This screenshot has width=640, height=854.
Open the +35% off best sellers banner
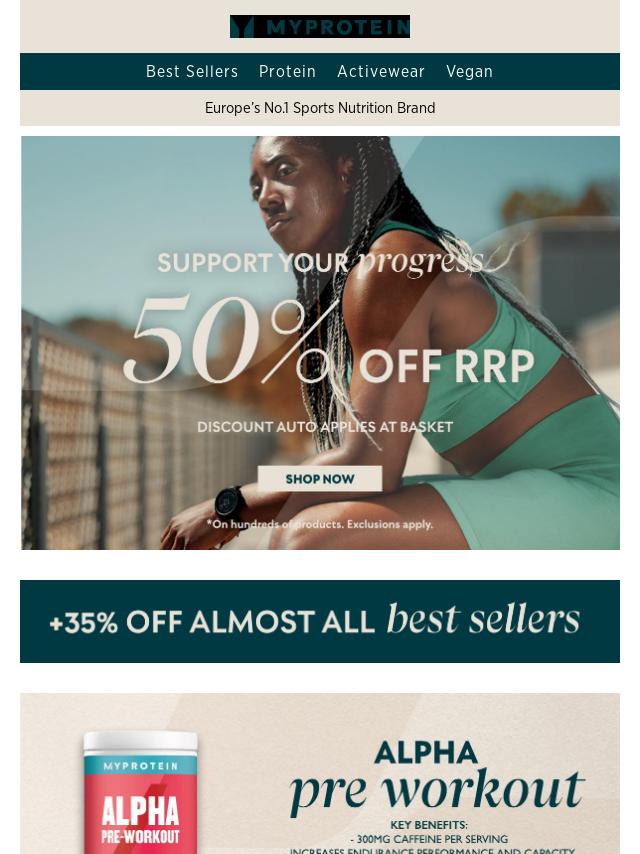click(320, 621)
